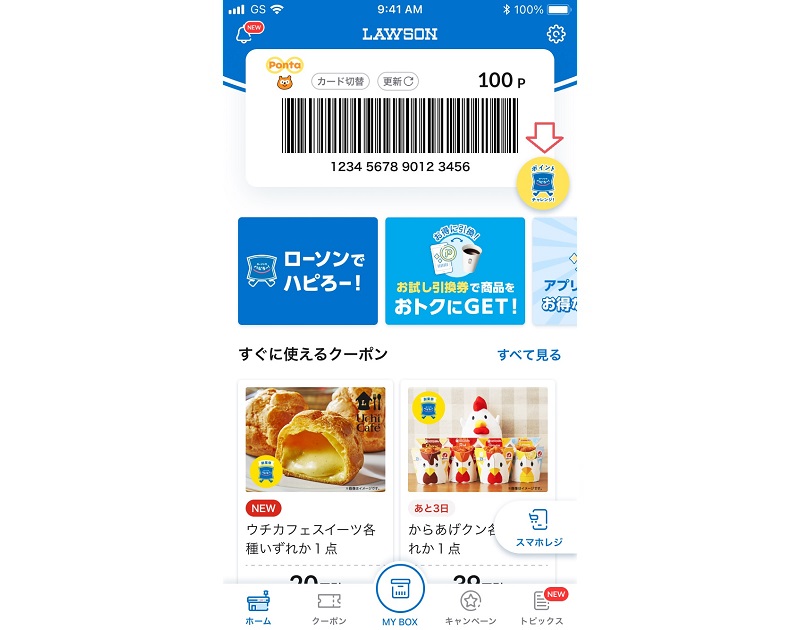Open the ローソンでハピろー banner
This screenshot has height=630, width=800.
coord(308,271)
